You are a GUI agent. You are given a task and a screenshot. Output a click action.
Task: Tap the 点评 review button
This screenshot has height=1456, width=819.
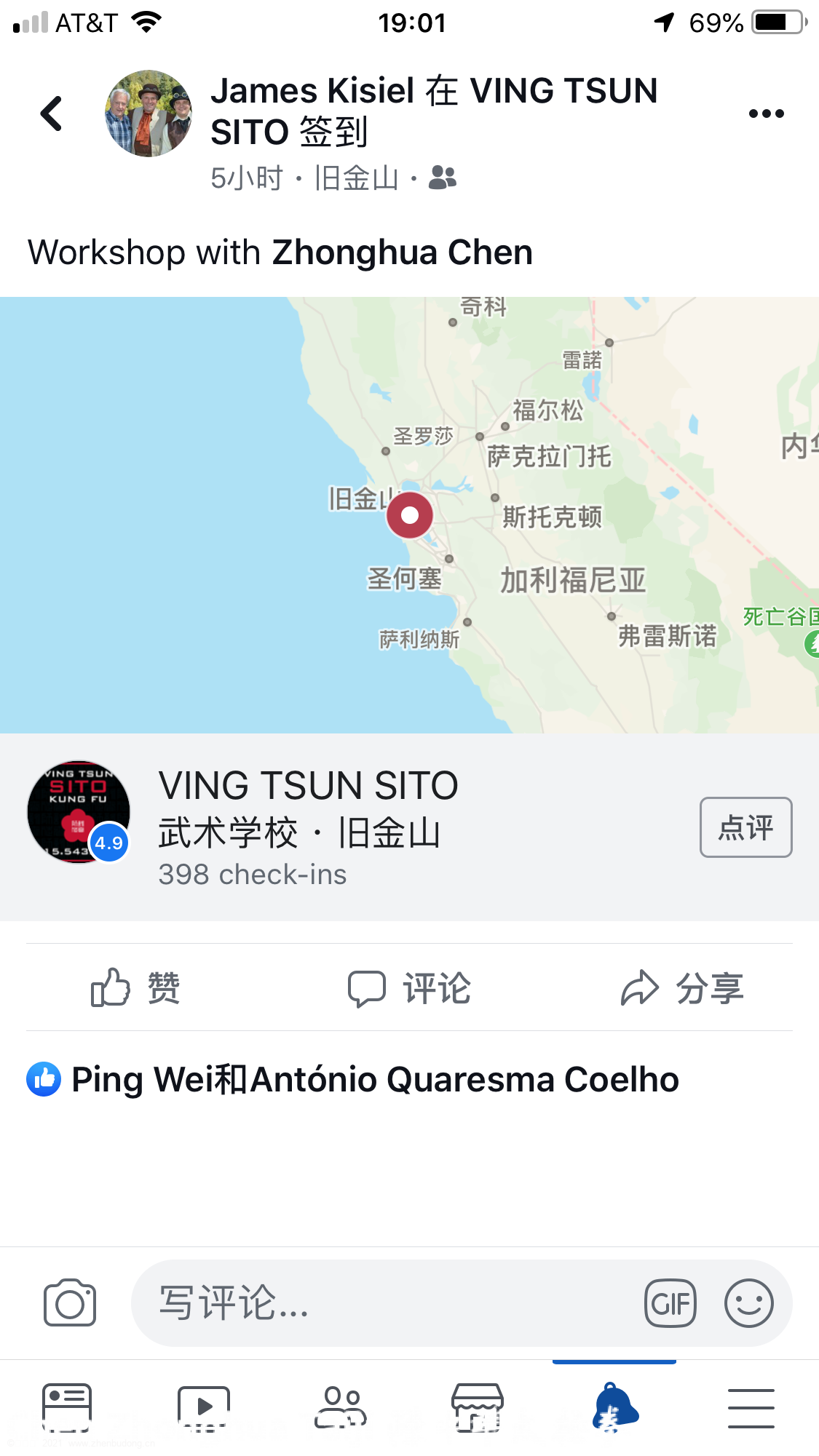click(x=745, y=827)
